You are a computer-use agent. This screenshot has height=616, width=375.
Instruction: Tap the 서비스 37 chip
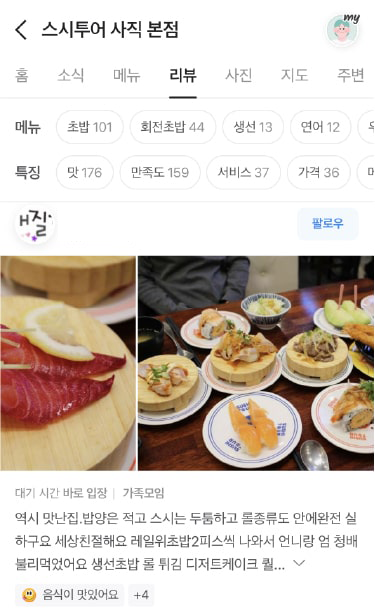(x=243, y=172)
